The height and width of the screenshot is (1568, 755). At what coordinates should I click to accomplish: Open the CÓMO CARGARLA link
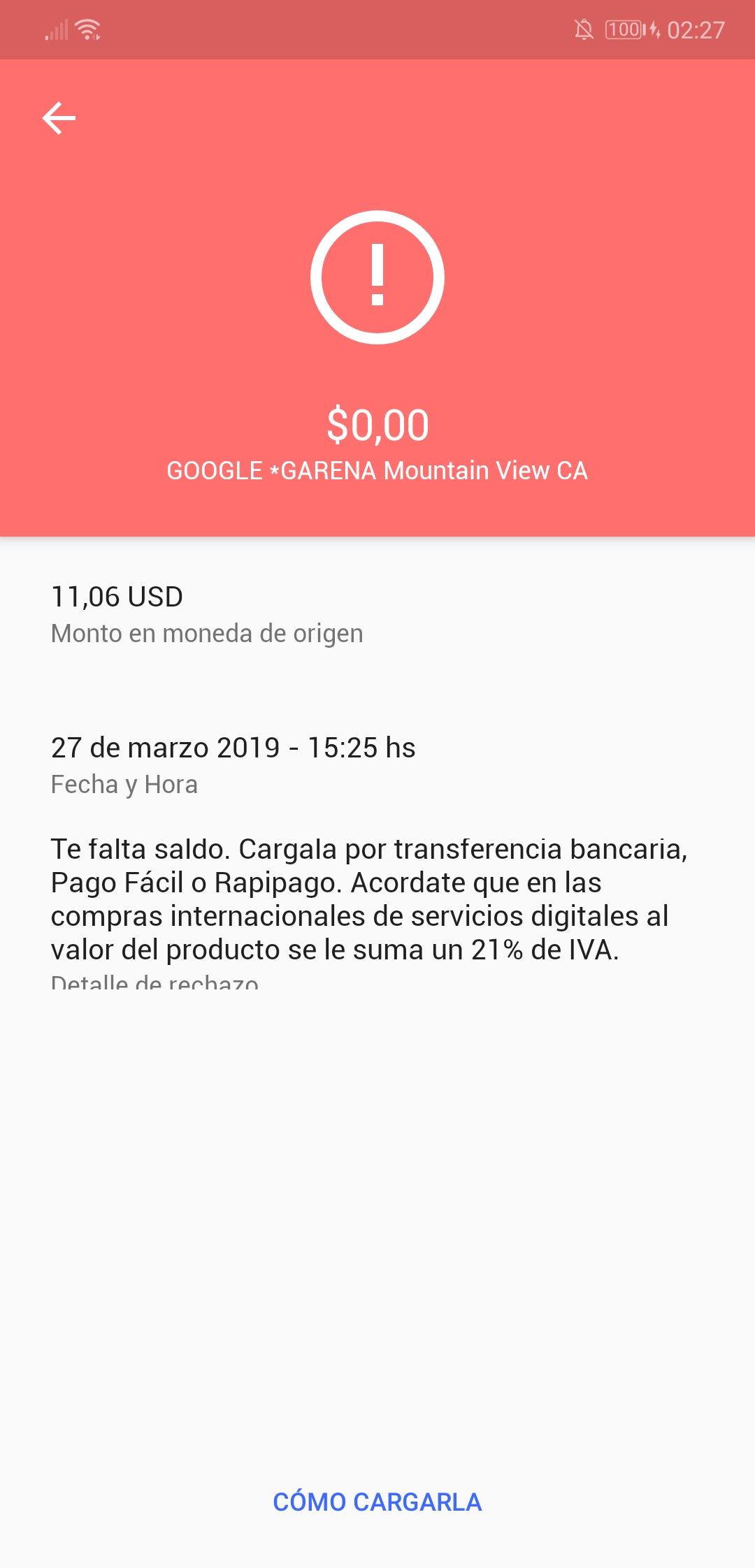(x=377, y=1502)
